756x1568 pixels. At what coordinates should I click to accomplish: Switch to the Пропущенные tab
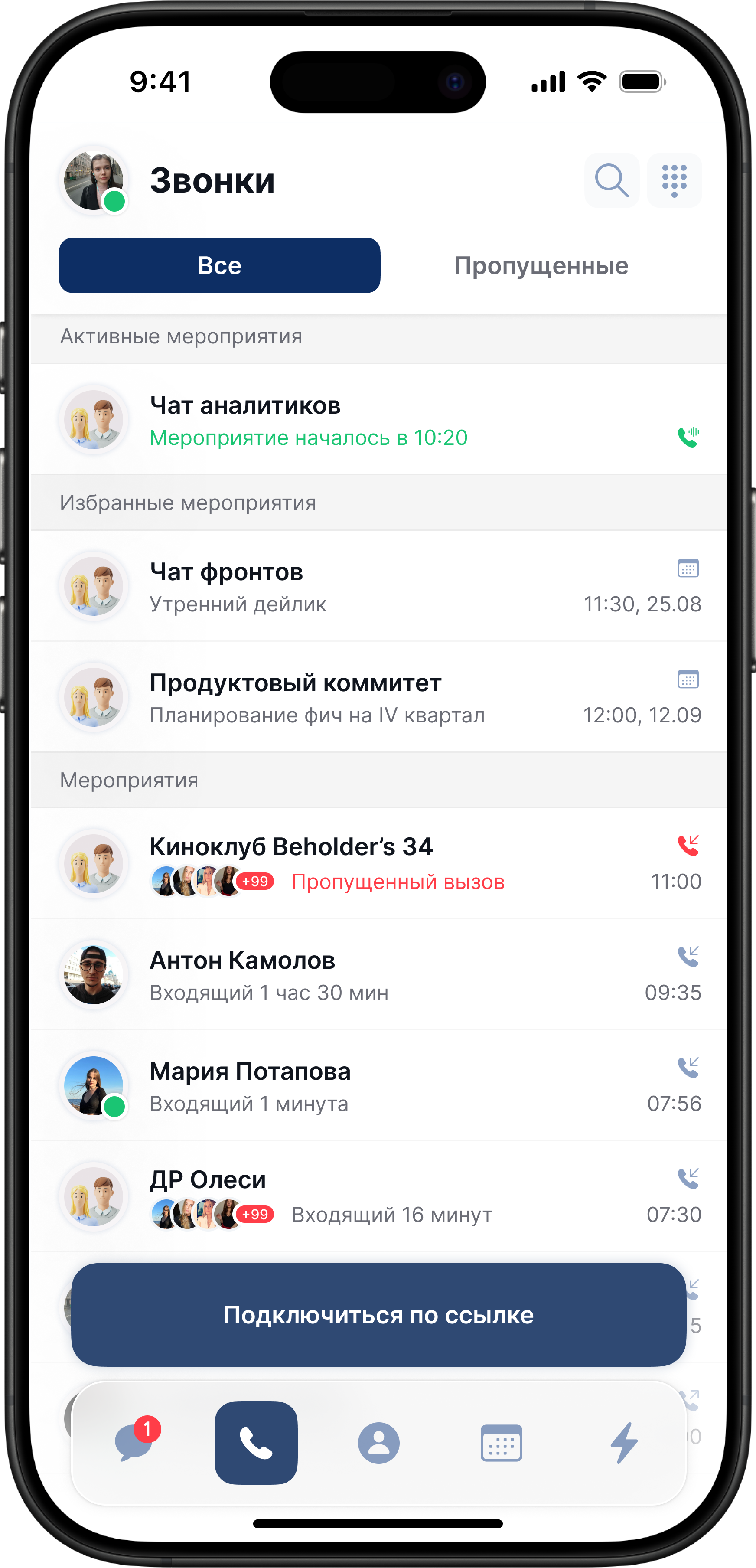tap(541, 265)
